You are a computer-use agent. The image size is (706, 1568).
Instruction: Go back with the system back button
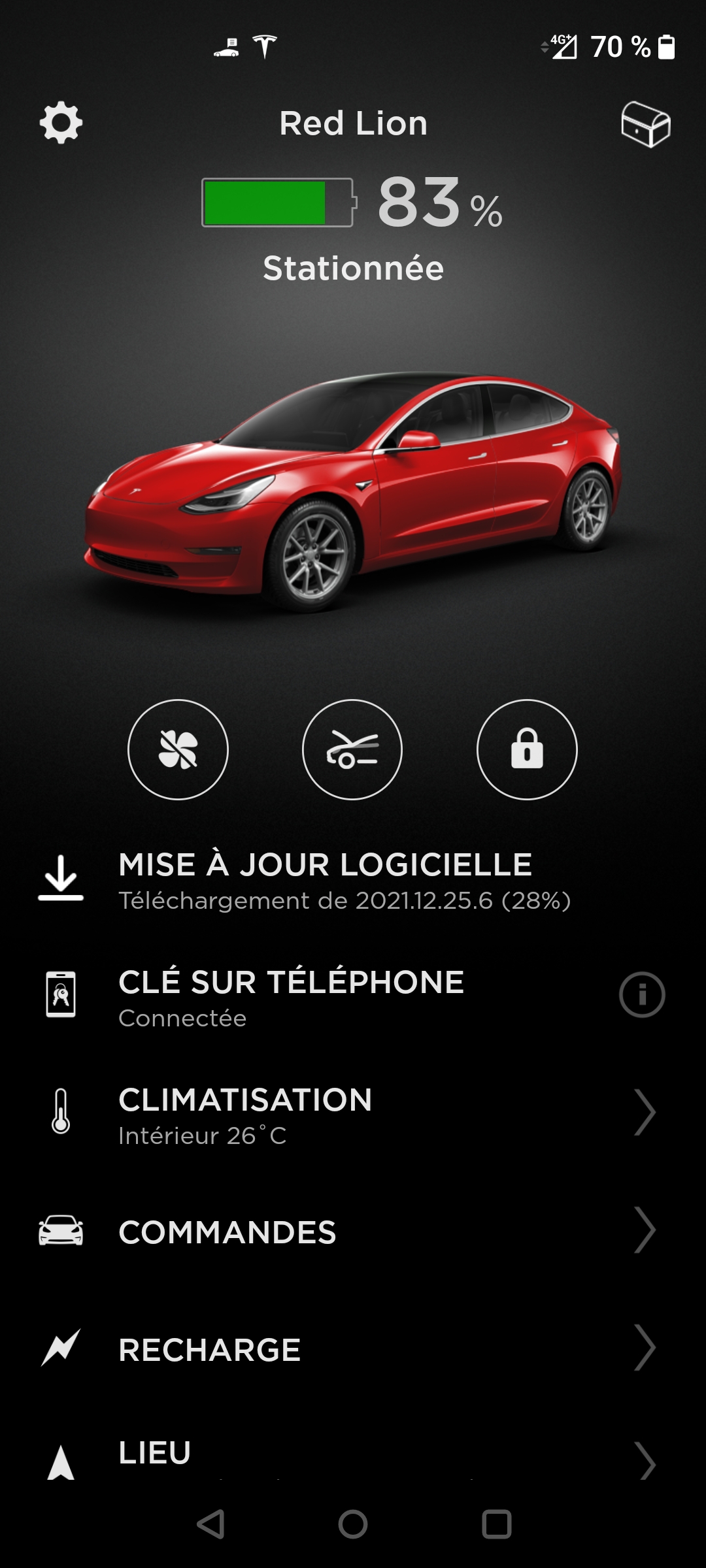[x=211, y=1524]
